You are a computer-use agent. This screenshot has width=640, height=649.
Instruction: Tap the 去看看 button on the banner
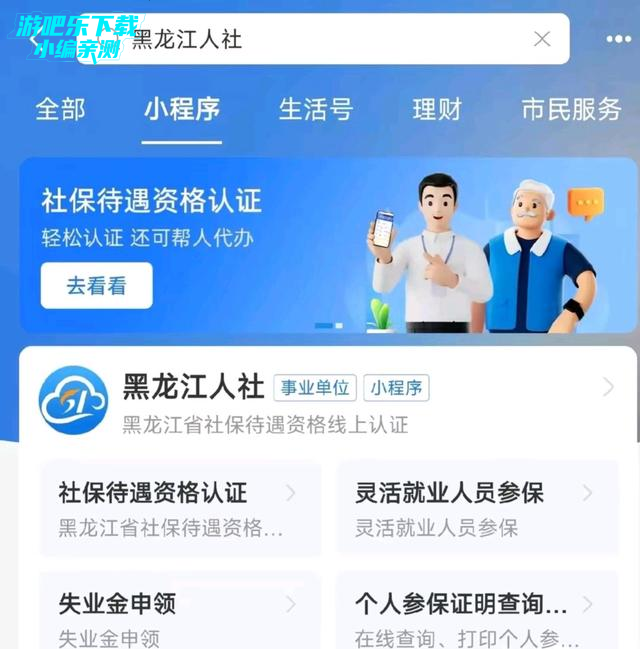[96, 286]
